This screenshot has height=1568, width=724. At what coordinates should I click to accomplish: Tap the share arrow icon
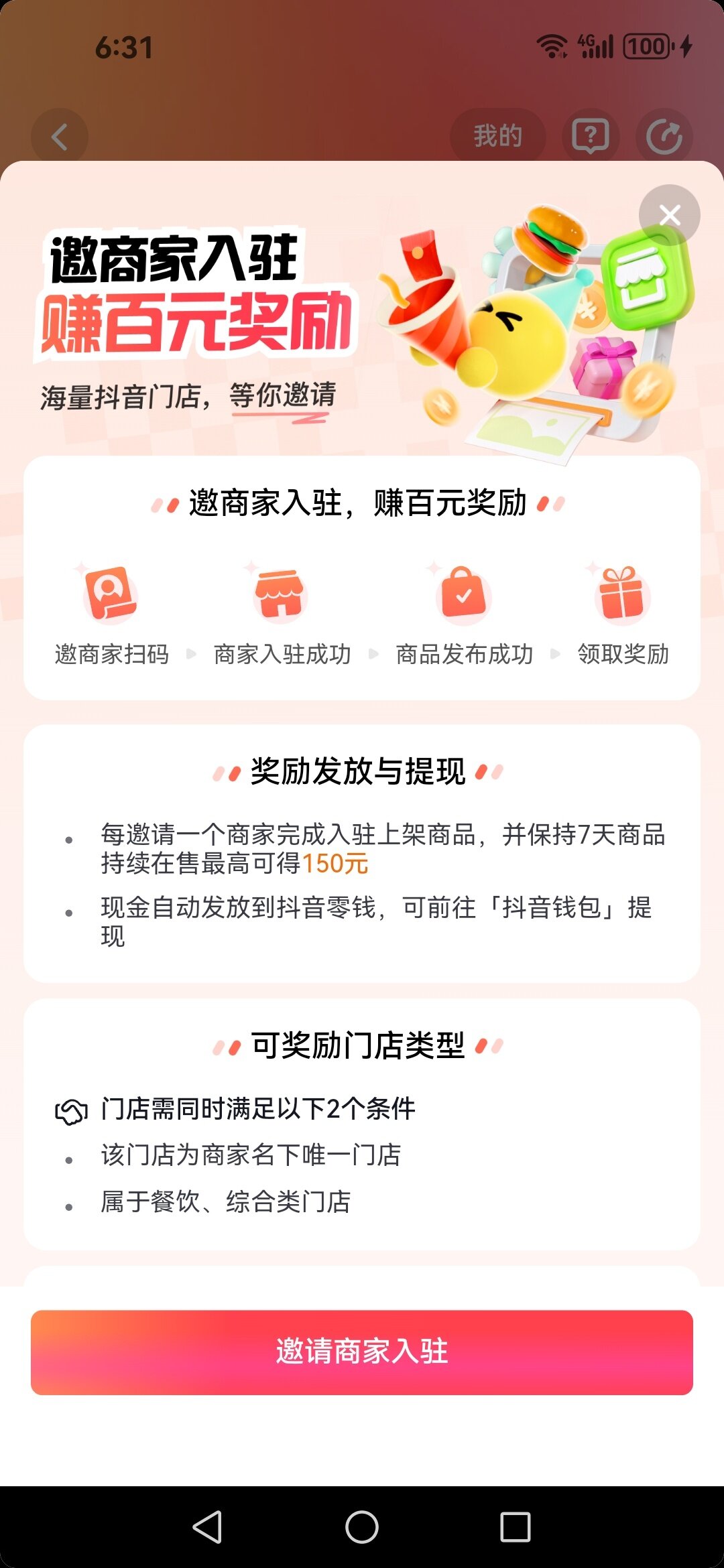(664, 137)
